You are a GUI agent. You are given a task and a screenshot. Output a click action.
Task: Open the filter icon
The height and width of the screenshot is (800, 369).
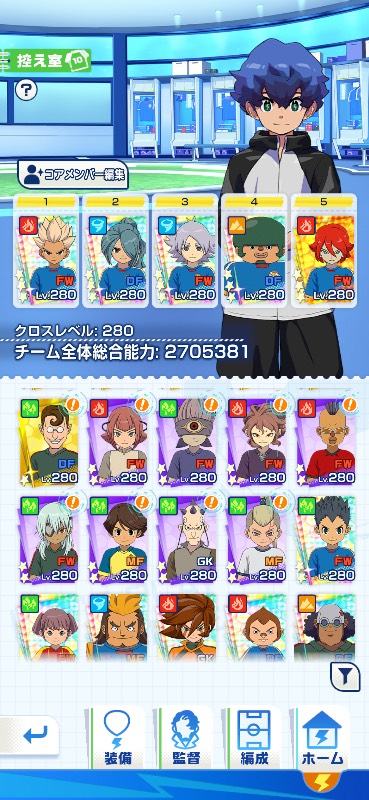(346, 677)
